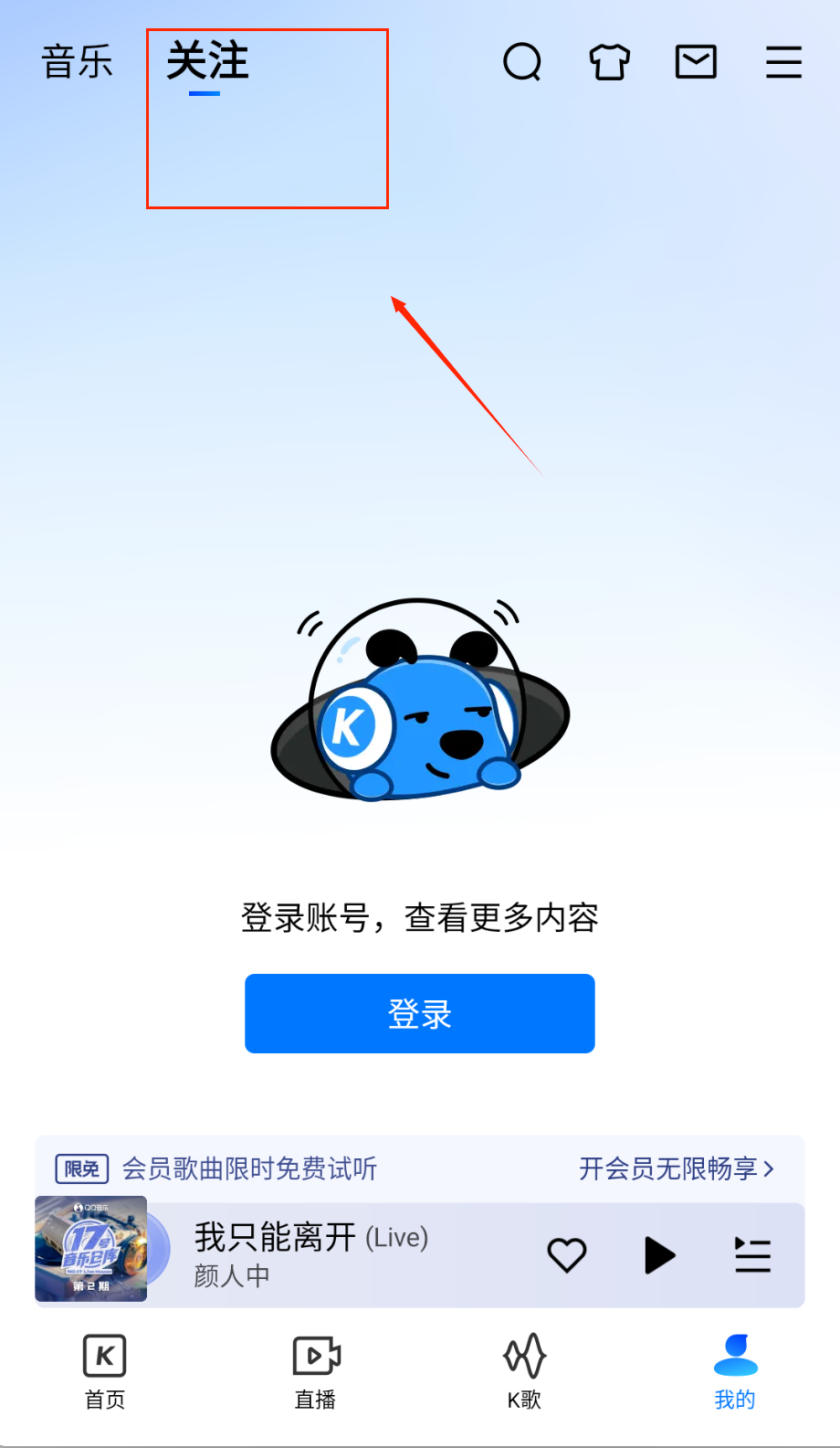Image resolution: width=840 pixels, height=1448 pixels.
Task: Open the messages envelope icon
Action: (696, 62)
